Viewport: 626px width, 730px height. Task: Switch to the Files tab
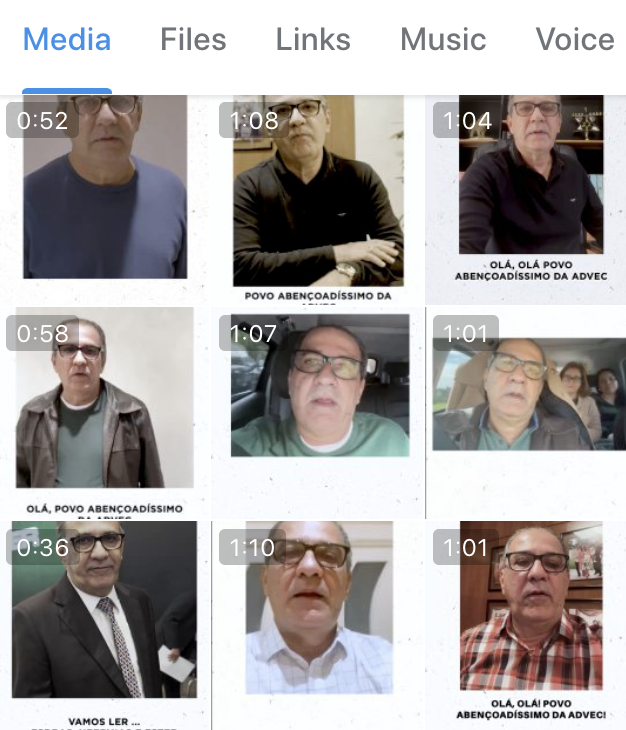tap(193, 40)
